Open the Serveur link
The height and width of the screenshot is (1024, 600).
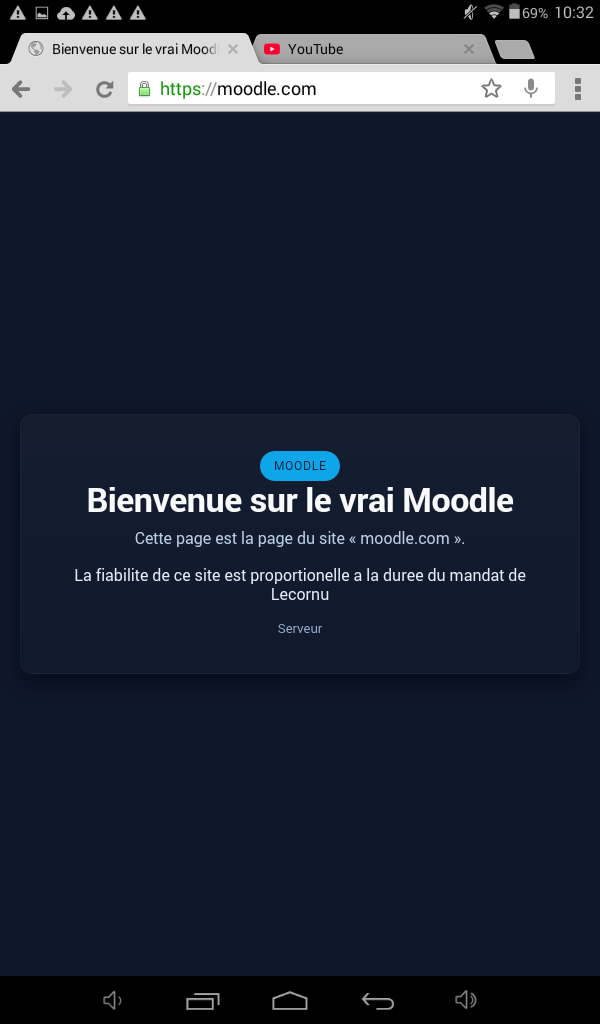[300, 629]
